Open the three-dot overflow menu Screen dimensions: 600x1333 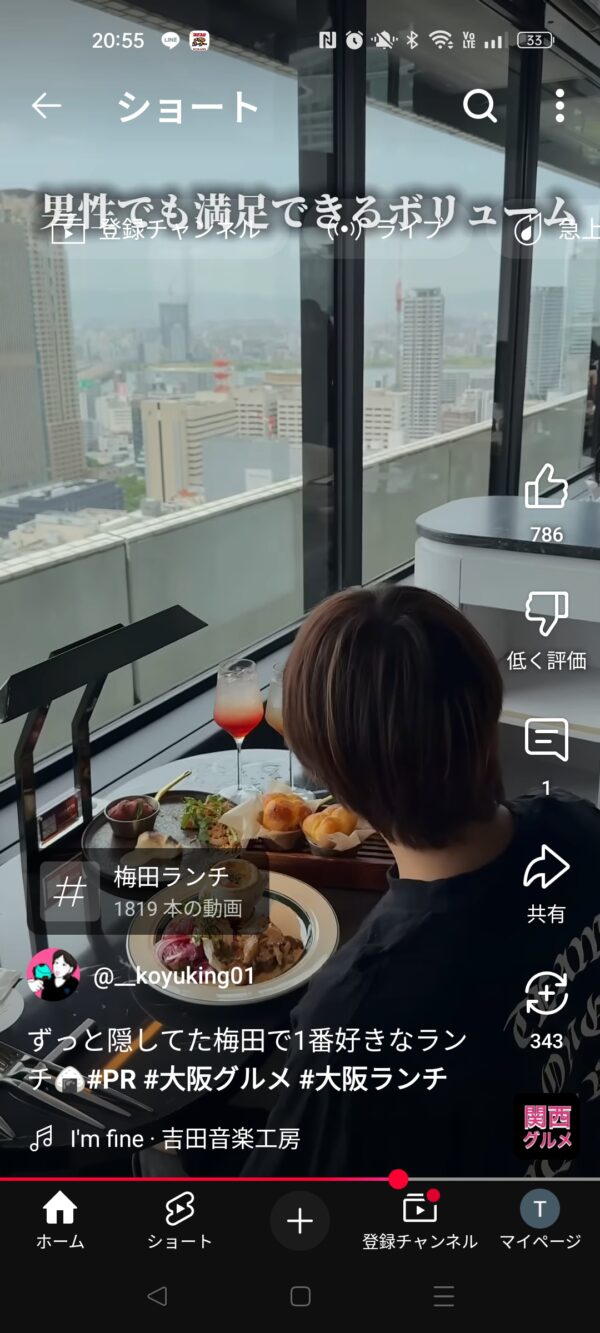tap(560, 106)
